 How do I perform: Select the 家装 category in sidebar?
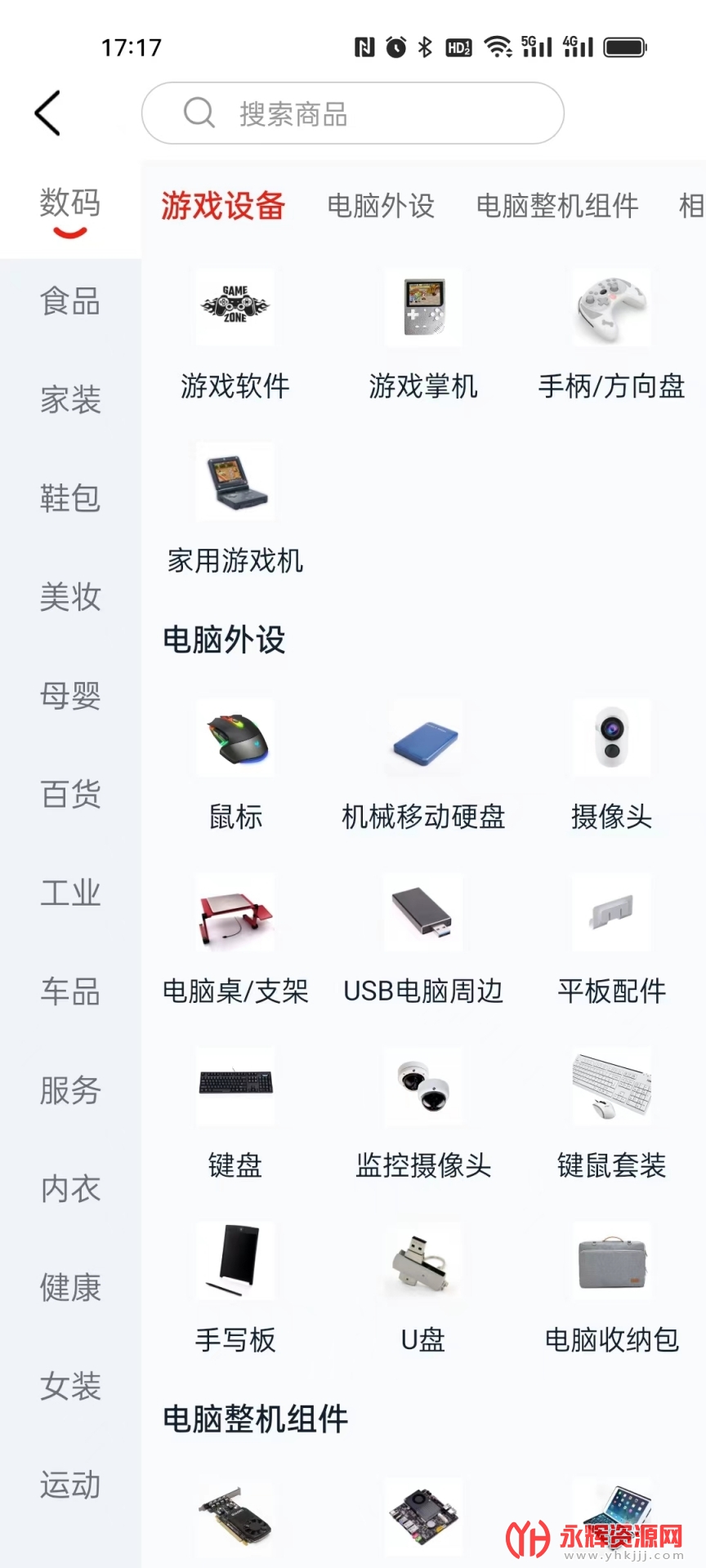coord(70,400)
